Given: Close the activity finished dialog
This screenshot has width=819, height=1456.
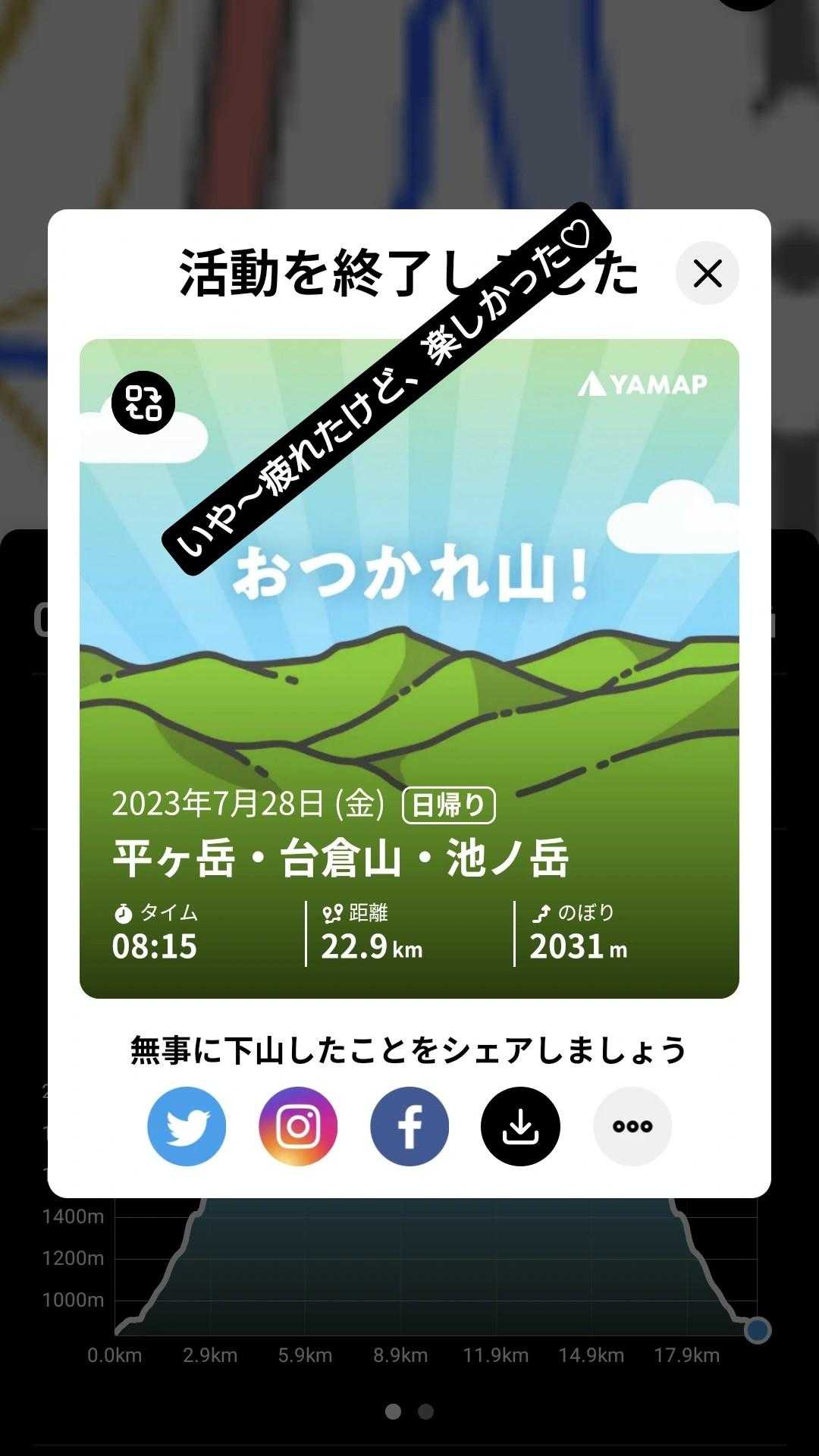Looking at the screenshot, I should pyautogui.click(x=707, y=273).
